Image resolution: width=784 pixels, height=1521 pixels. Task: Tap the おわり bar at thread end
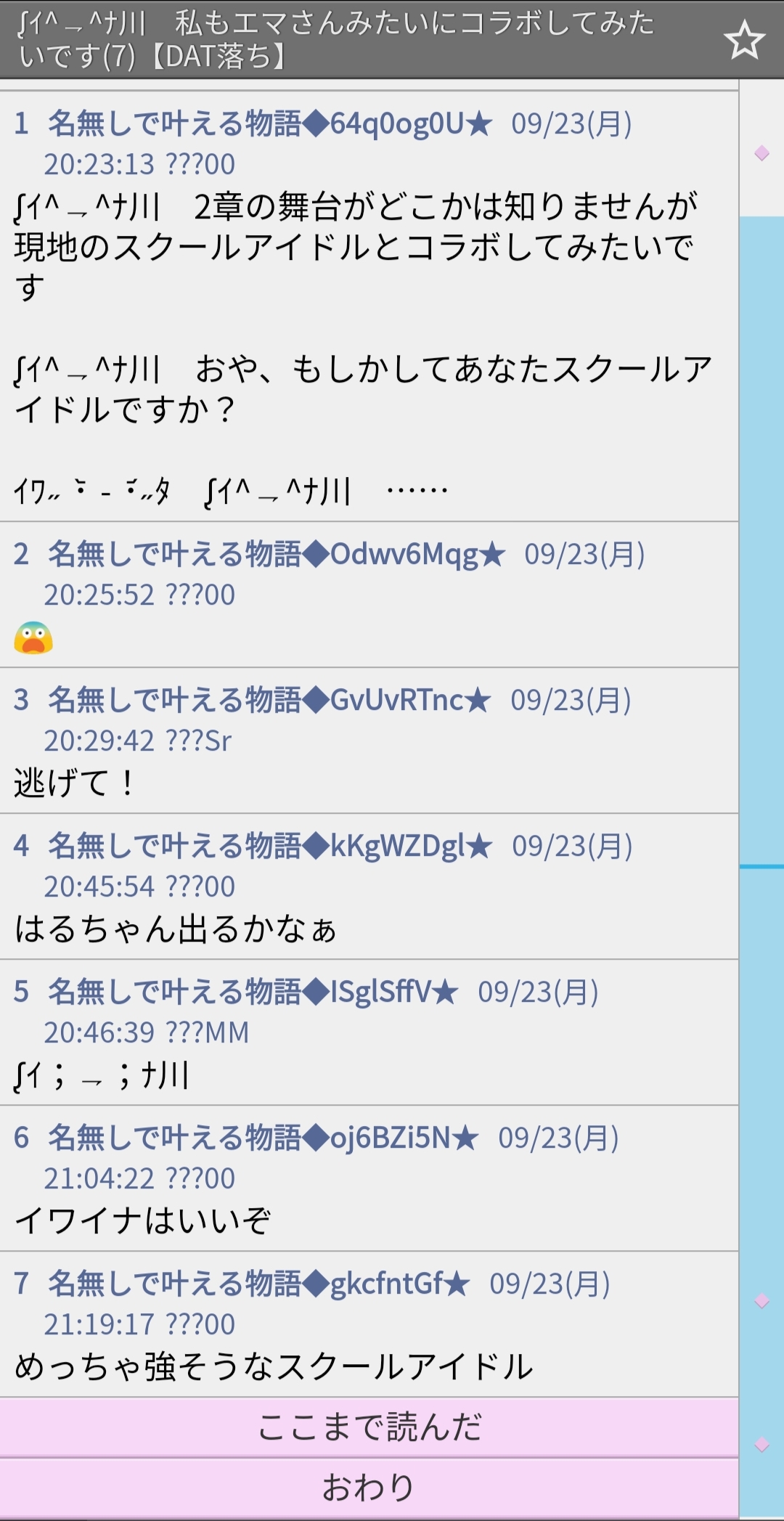click(x=369, y=1488)
